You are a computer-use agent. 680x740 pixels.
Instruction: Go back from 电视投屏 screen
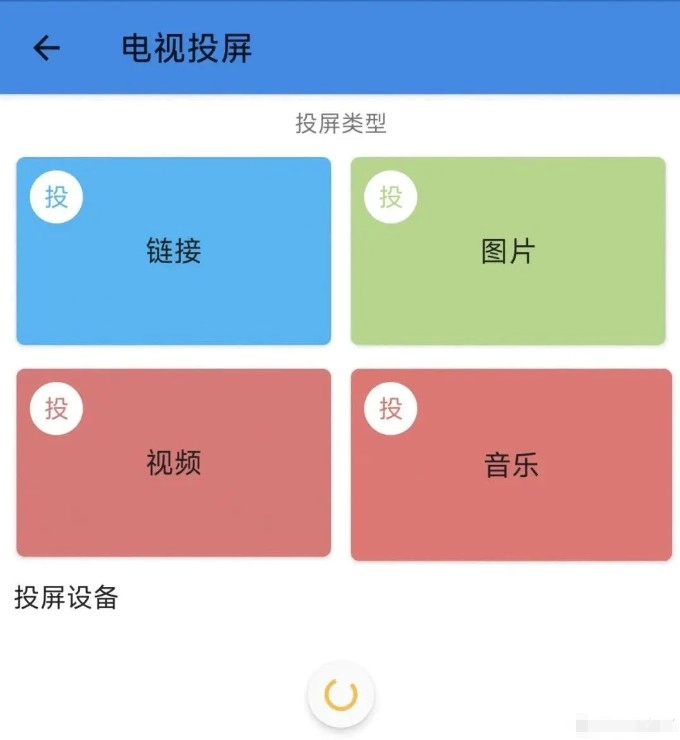pos(46,48)
